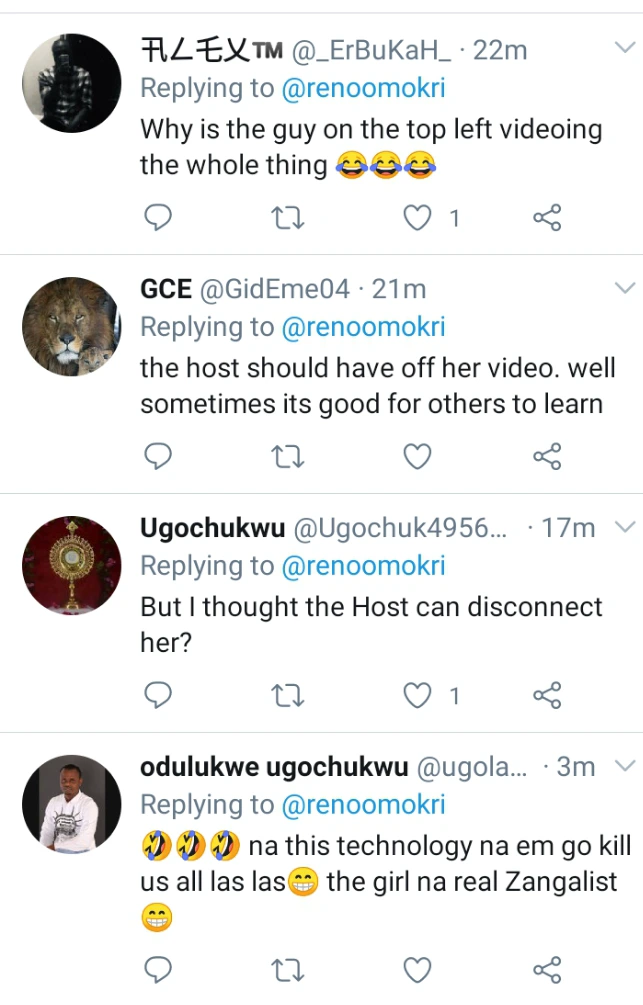643x1005 pixels.
Task: Open @renoomokri link in Ugochukwu's reply
Action: pyautogui.click(x=363, y=566)
